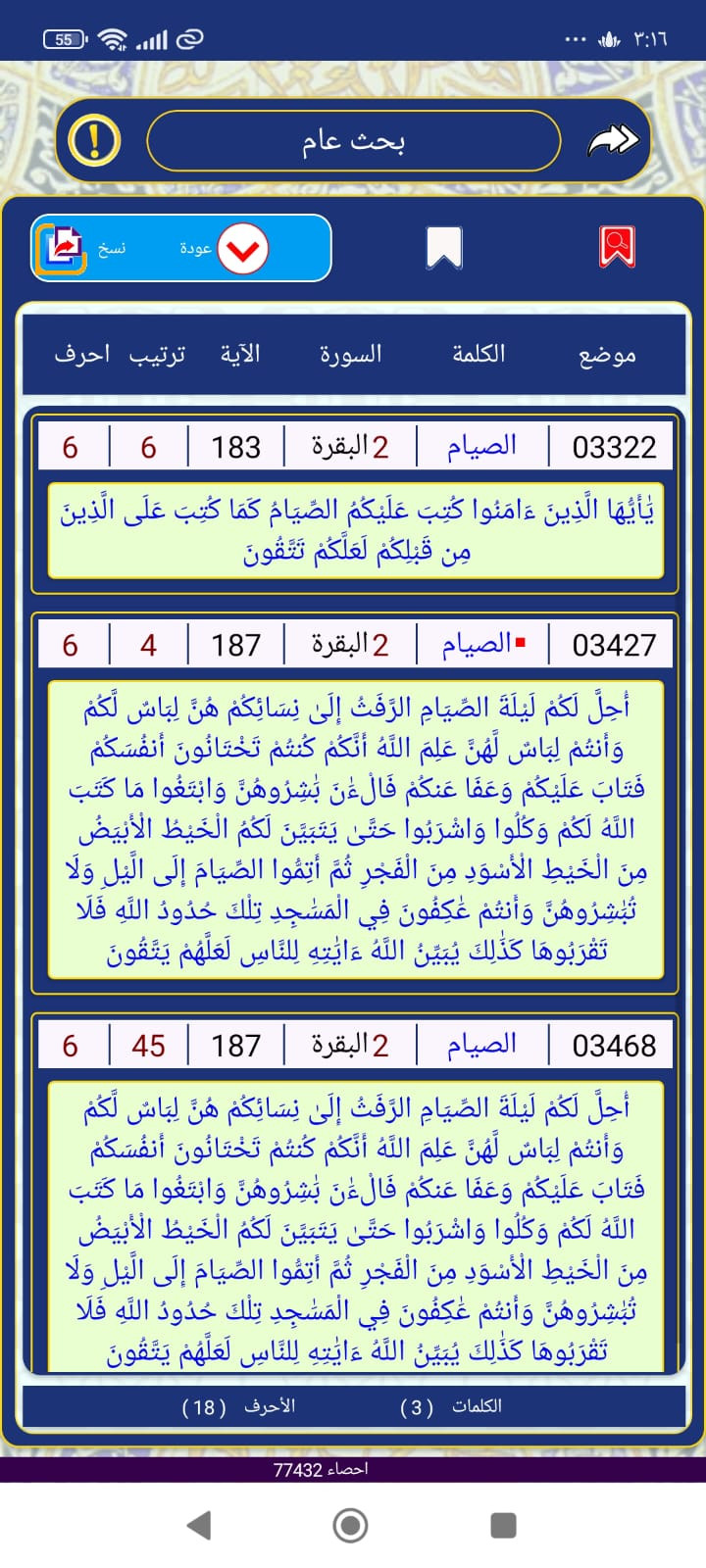Screen dimensions: 706x1568
Task: Open result 03468 from verse 187
Action: tap(355, 1225)
